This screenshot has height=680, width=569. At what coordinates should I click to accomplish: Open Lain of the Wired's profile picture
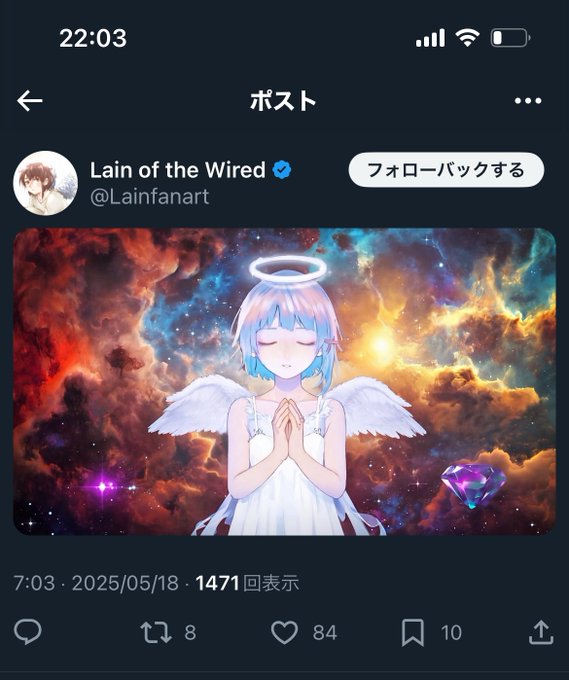[46, 183]
